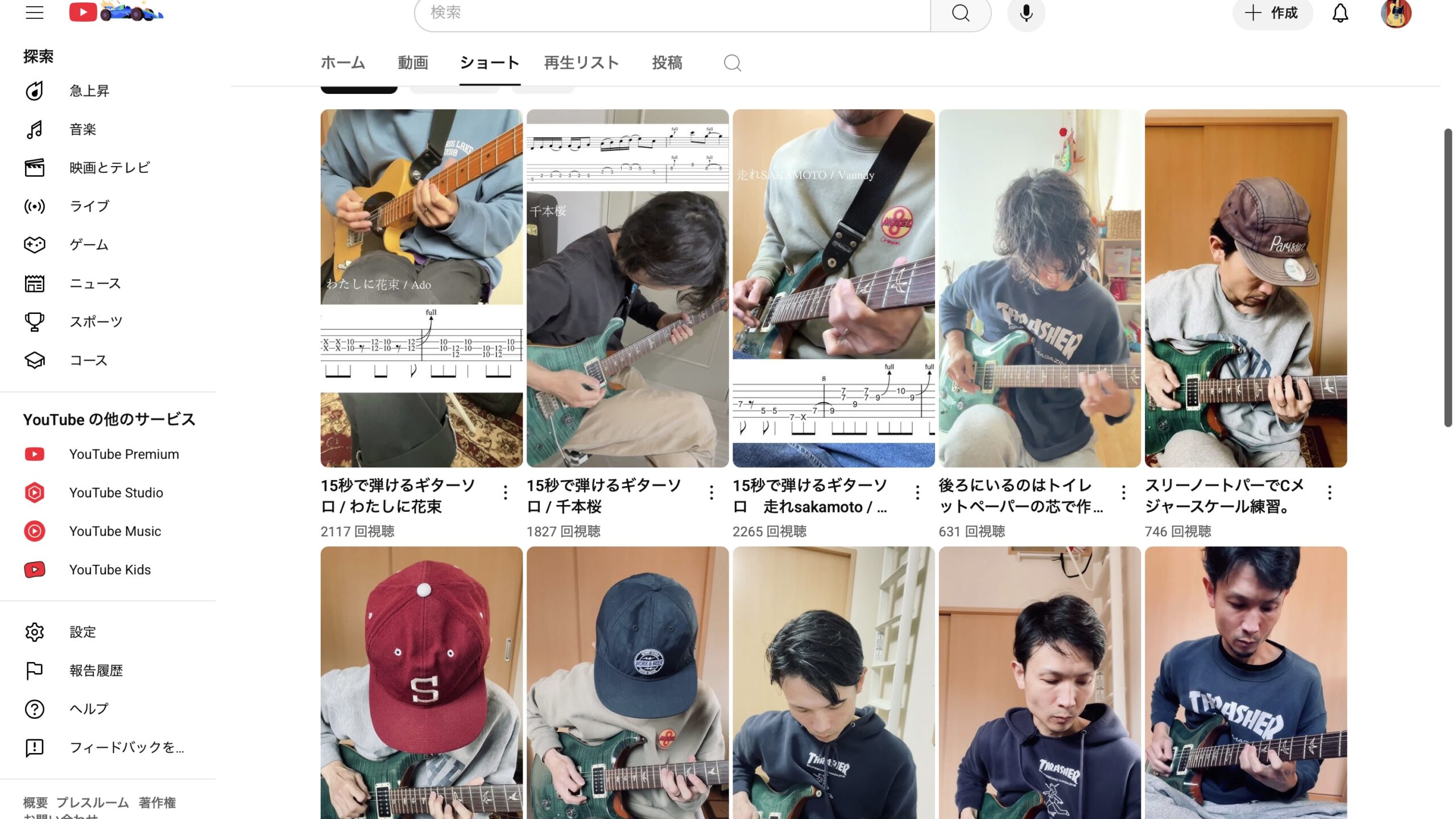Switch to the 再生リスト tab

(581, 63)
